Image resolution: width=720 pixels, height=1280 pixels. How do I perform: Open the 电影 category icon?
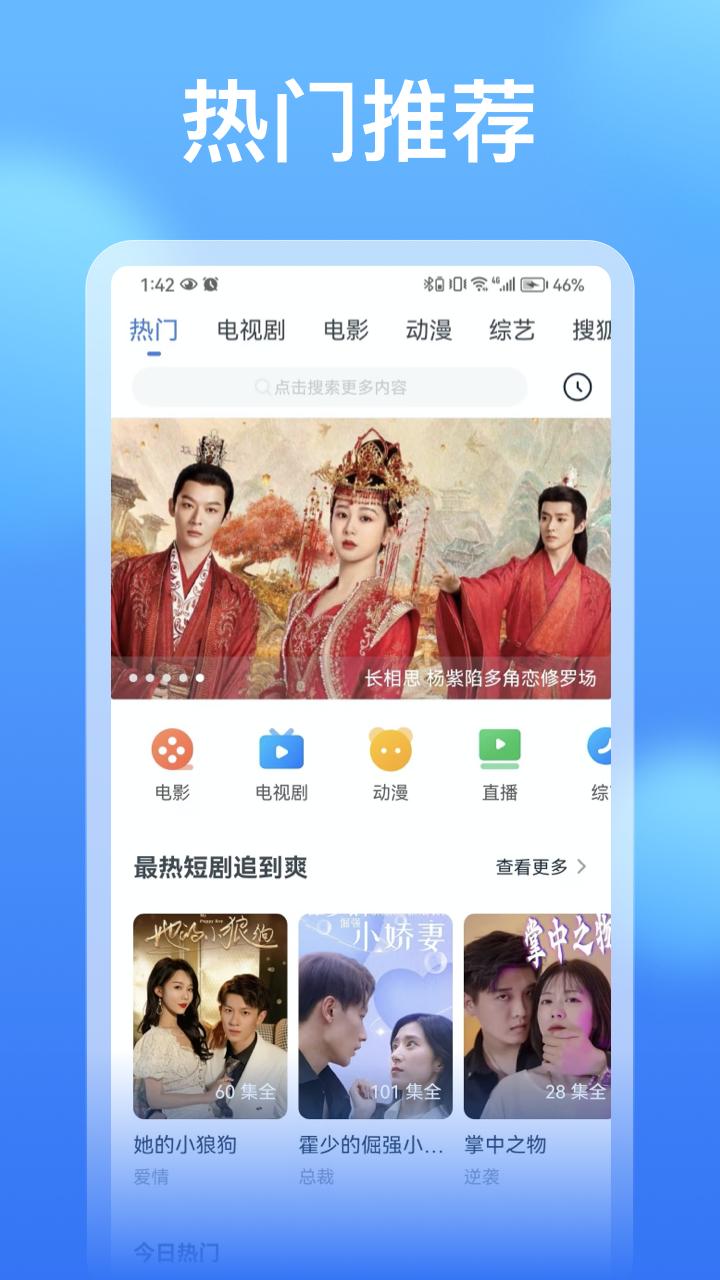pos(172,748)
